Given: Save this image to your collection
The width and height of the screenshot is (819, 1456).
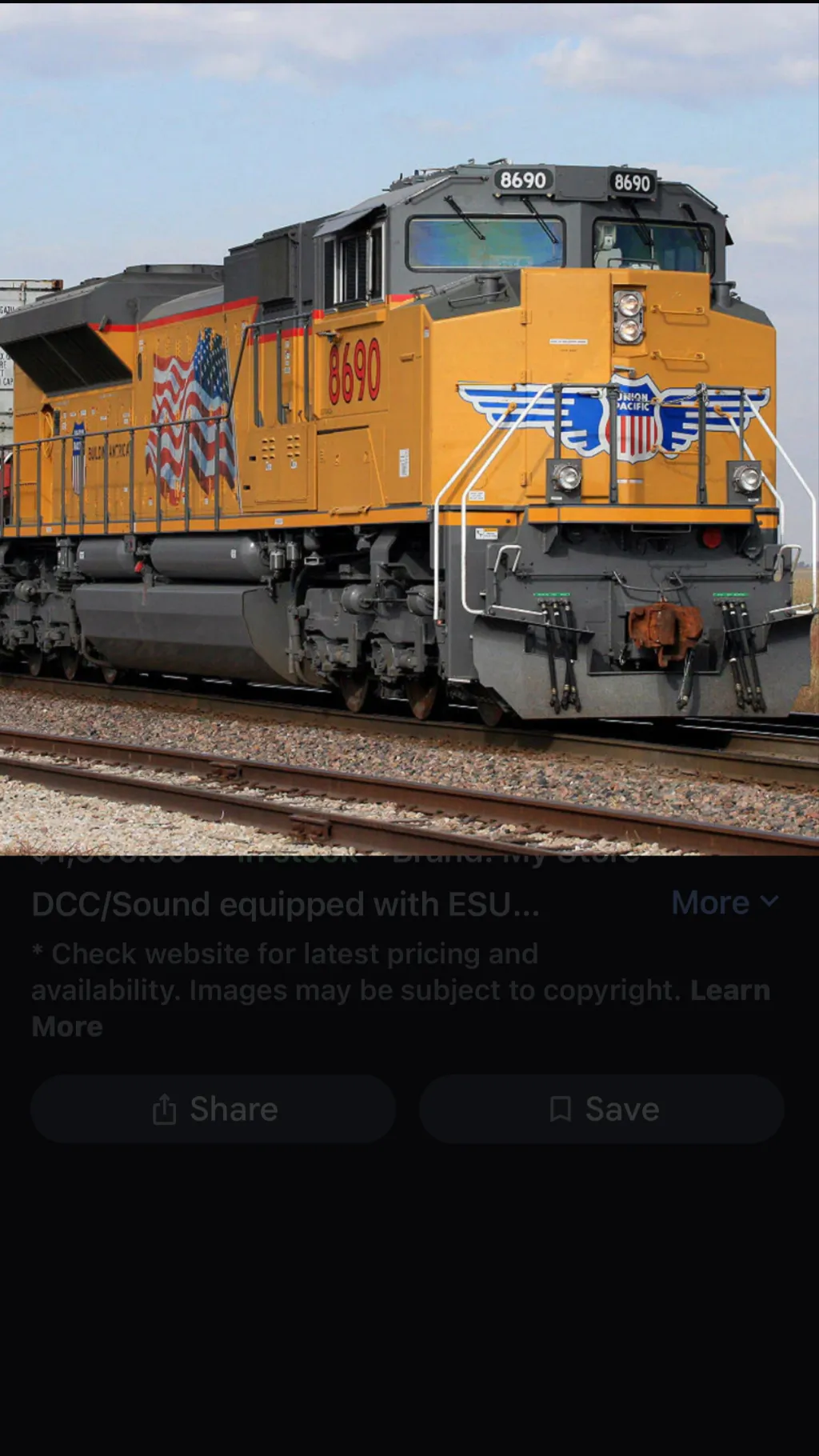Looking at the screenshot, I should click(600, 1108).
